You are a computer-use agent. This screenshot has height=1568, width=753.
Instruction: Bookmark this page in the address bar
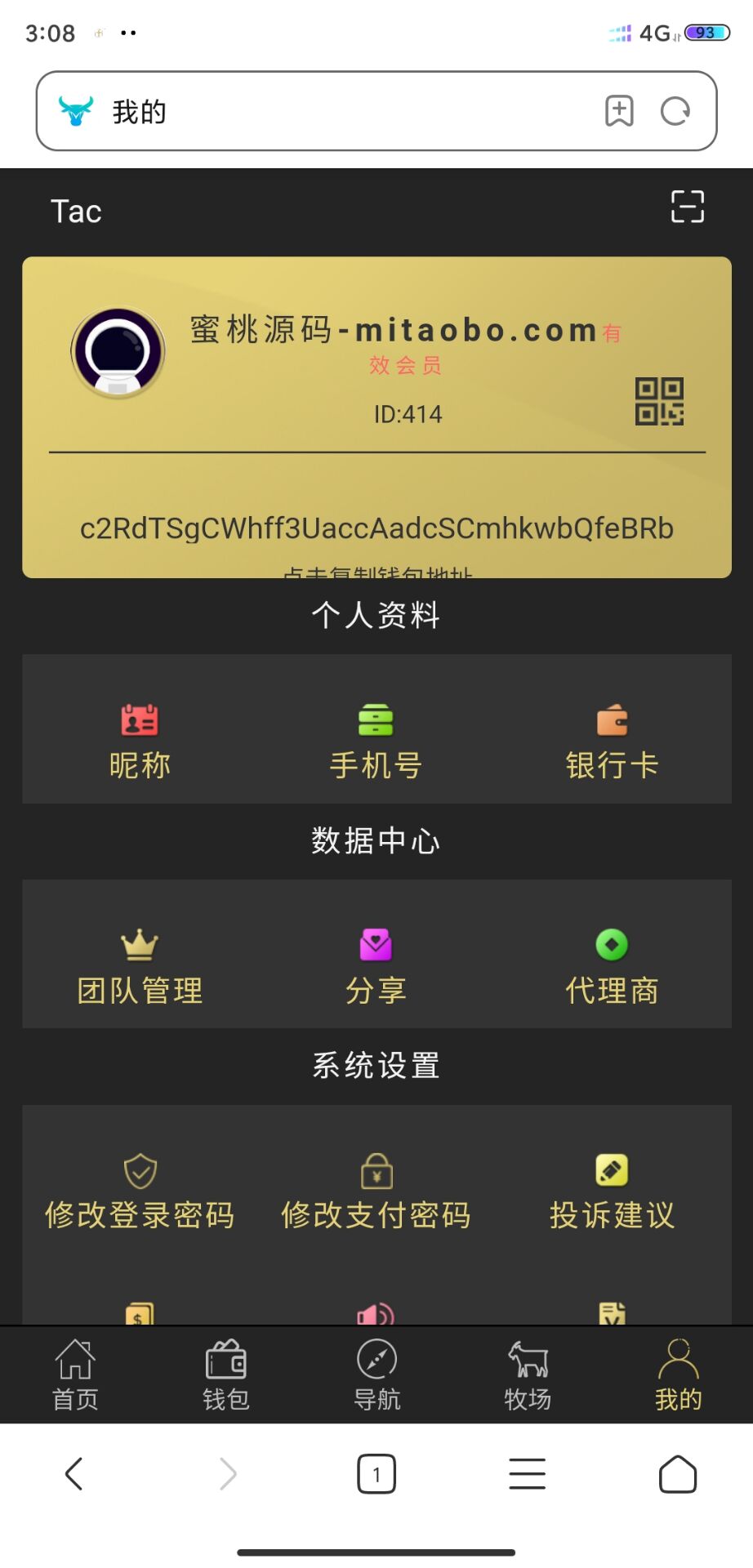tap(619, 111)
